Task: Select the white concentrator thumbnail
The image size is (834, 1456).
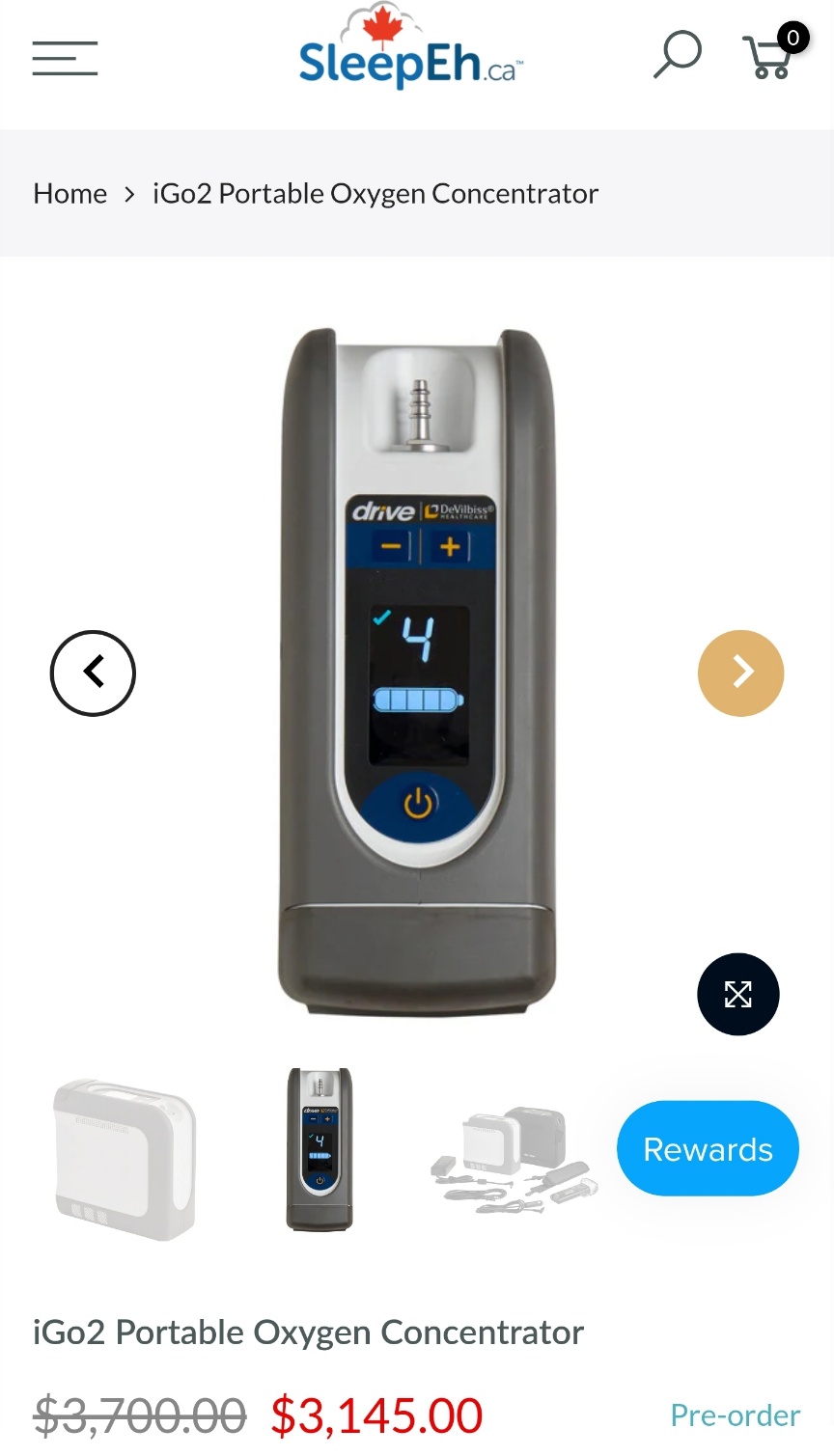Action: [125, 1159]
